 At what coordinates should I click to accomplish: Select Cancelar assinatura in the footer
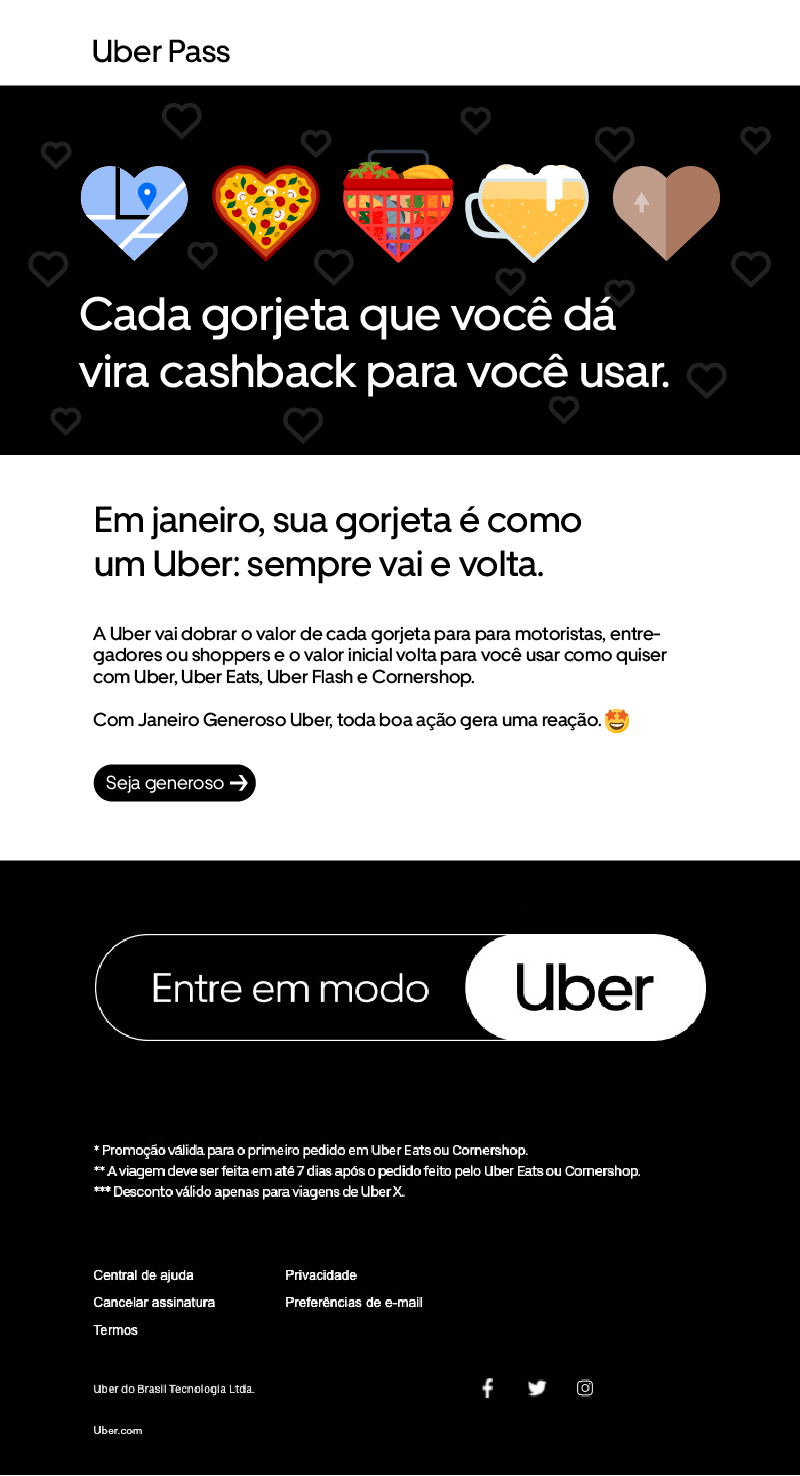pos(154,1302)
